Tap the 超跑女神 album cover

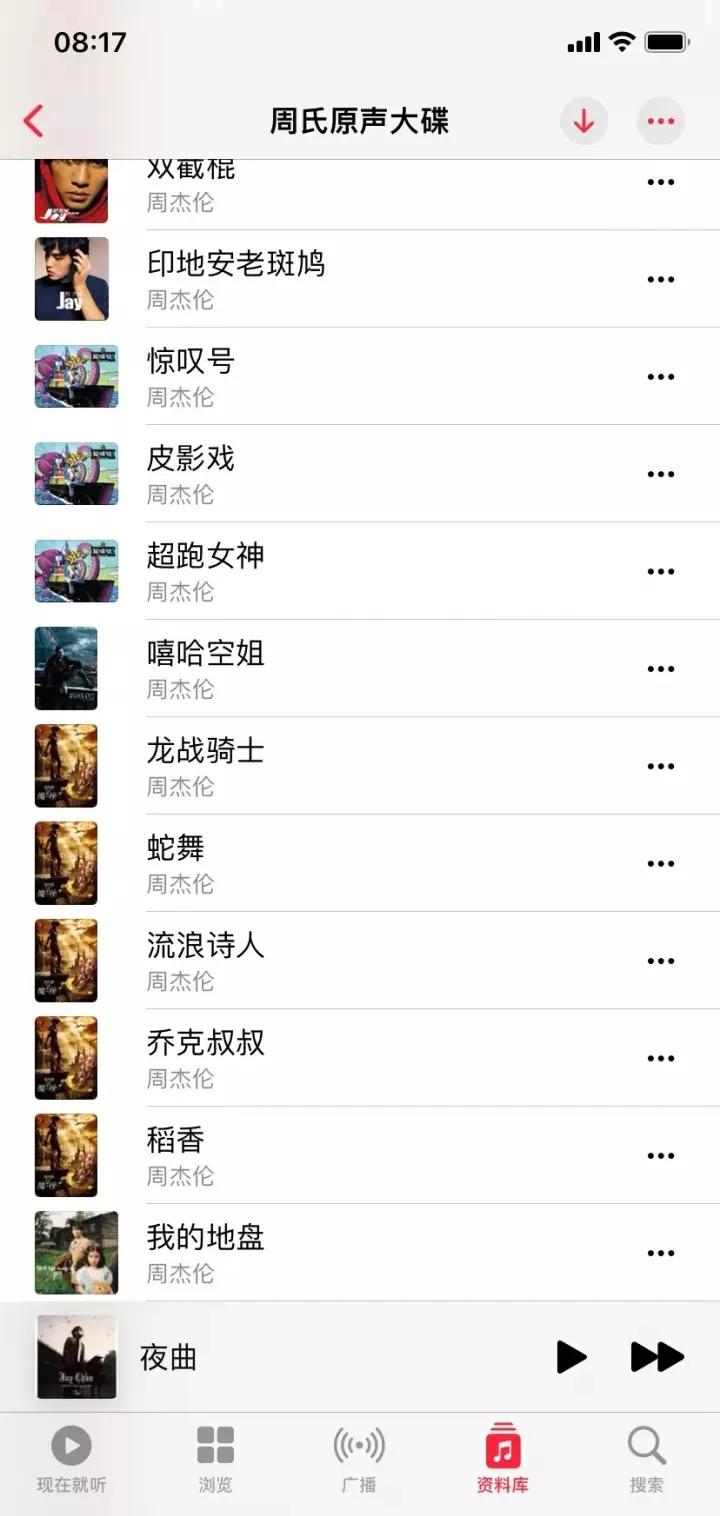tap(76, 570)
